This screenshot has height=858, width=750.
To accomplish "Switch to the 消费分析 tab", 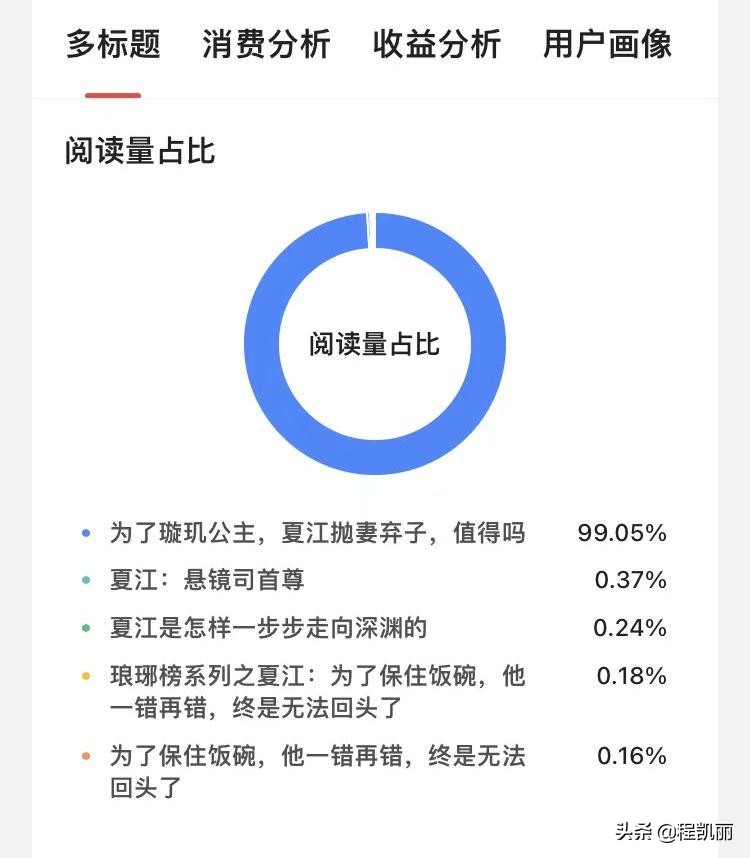I will (265, 45).
